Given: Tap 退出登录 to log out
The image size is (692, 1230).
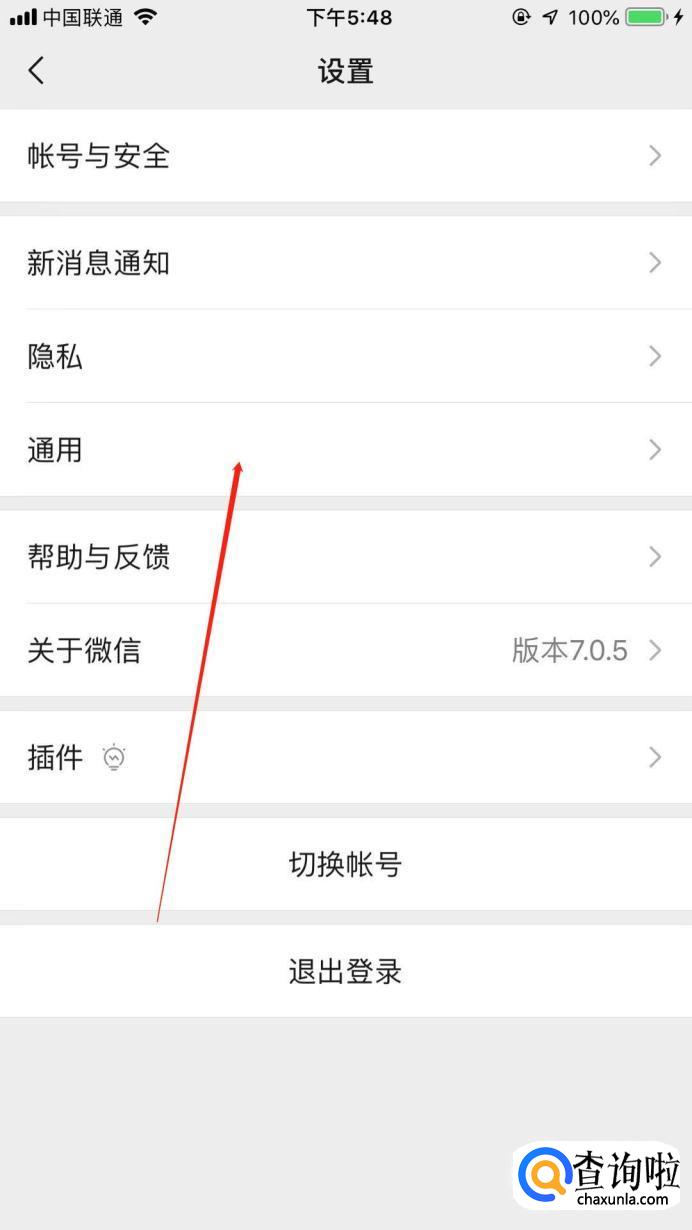Looking at the screenshot, I should (x=345, y=971).
